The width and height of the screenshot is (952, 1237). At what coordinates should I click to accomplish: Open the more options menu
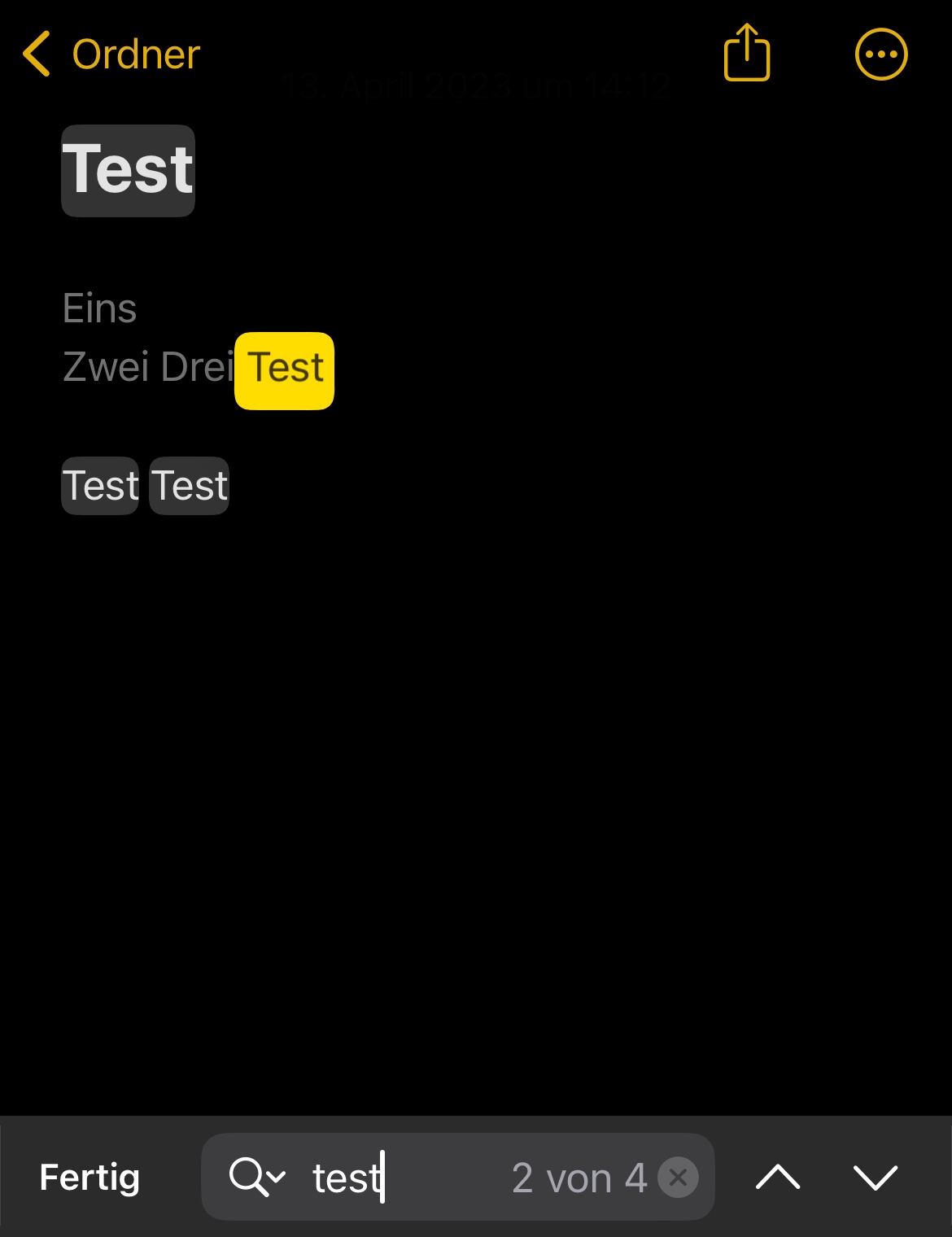[881, 55]
